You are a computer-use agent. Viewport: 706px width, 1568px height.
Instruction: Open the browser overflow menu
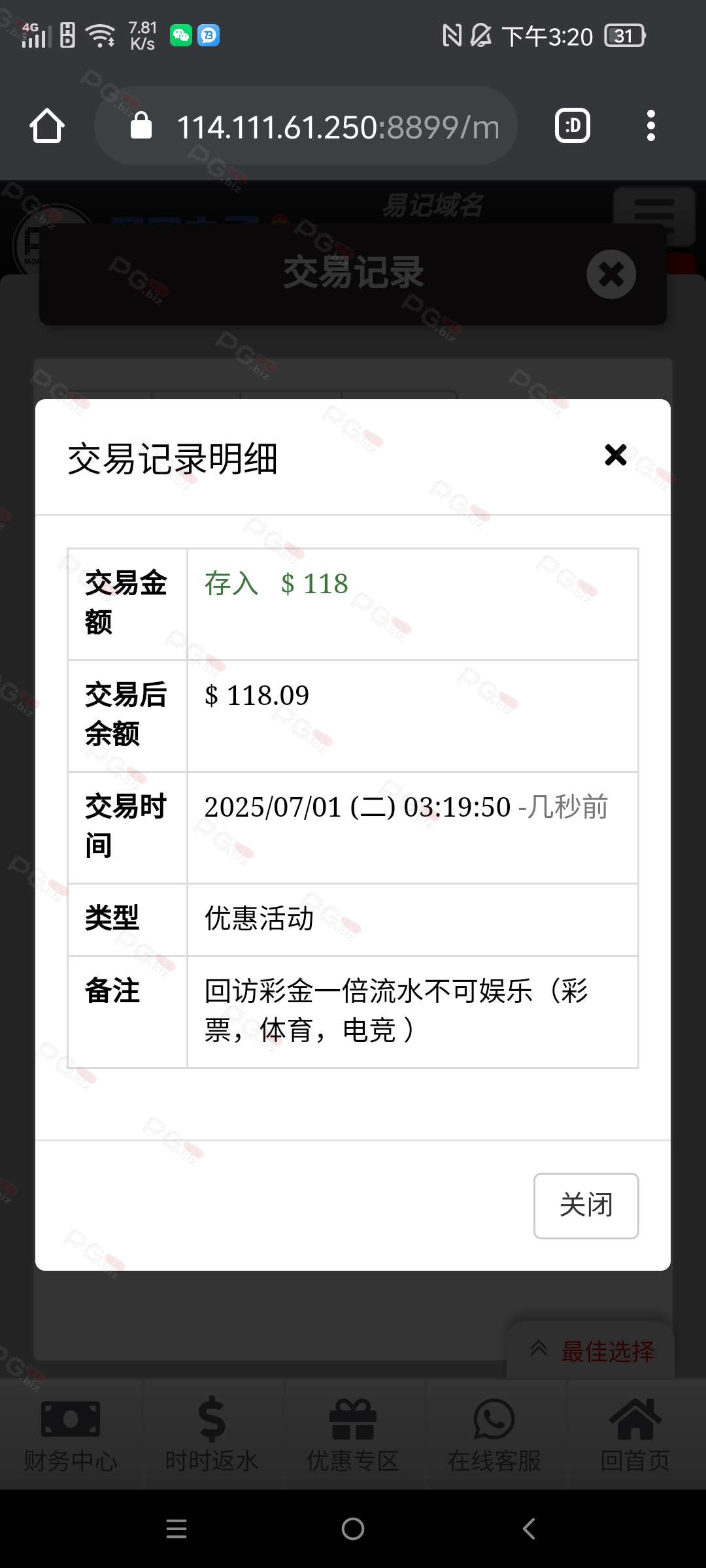pyautogui.click(x=650, y=126)
